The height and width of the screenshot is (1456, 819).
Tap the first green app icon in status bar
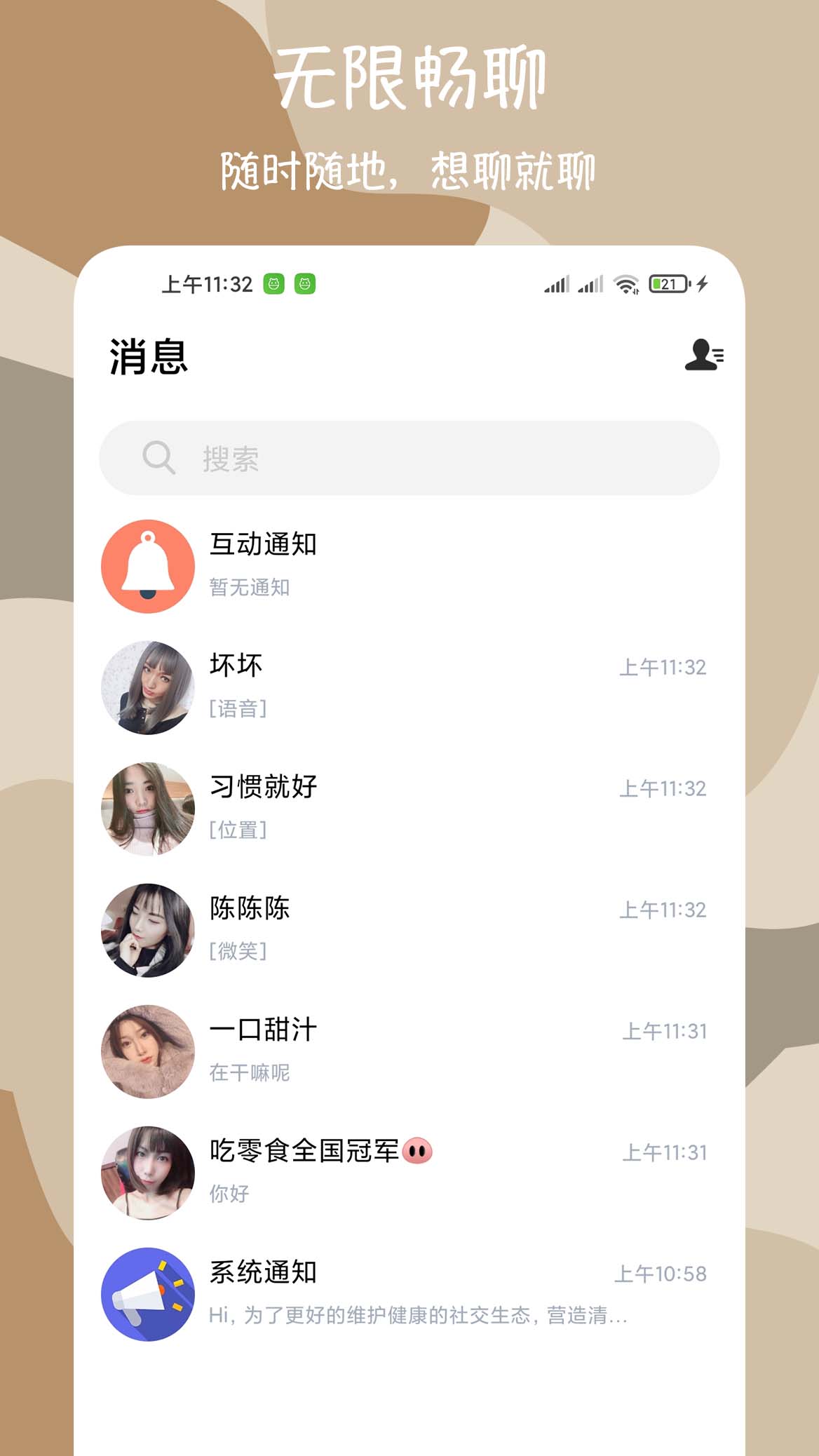(275, 283)
